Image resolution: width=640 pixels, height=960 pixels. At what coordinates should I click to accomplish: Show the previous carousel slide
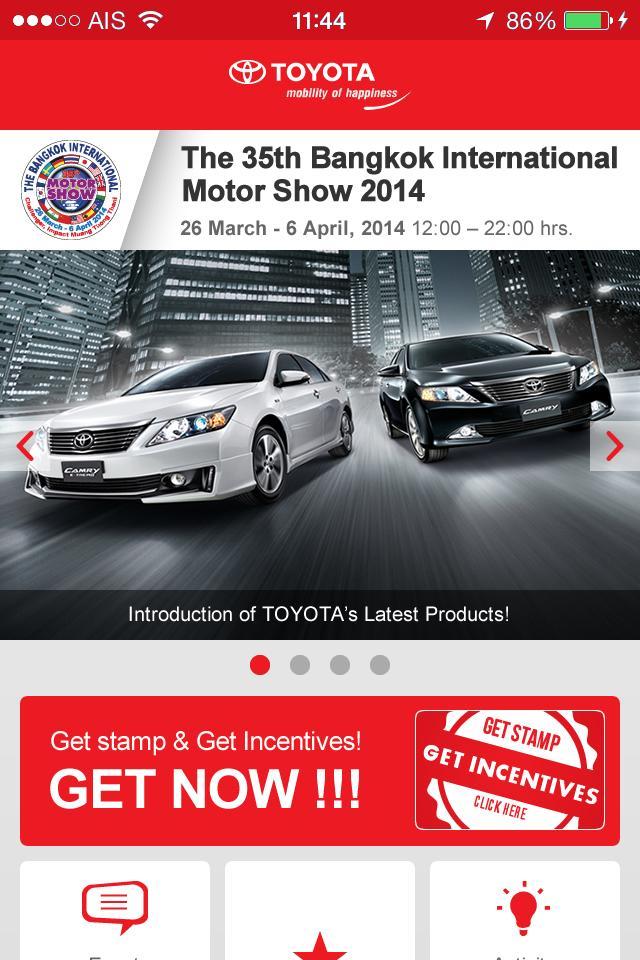pos(24,446)
